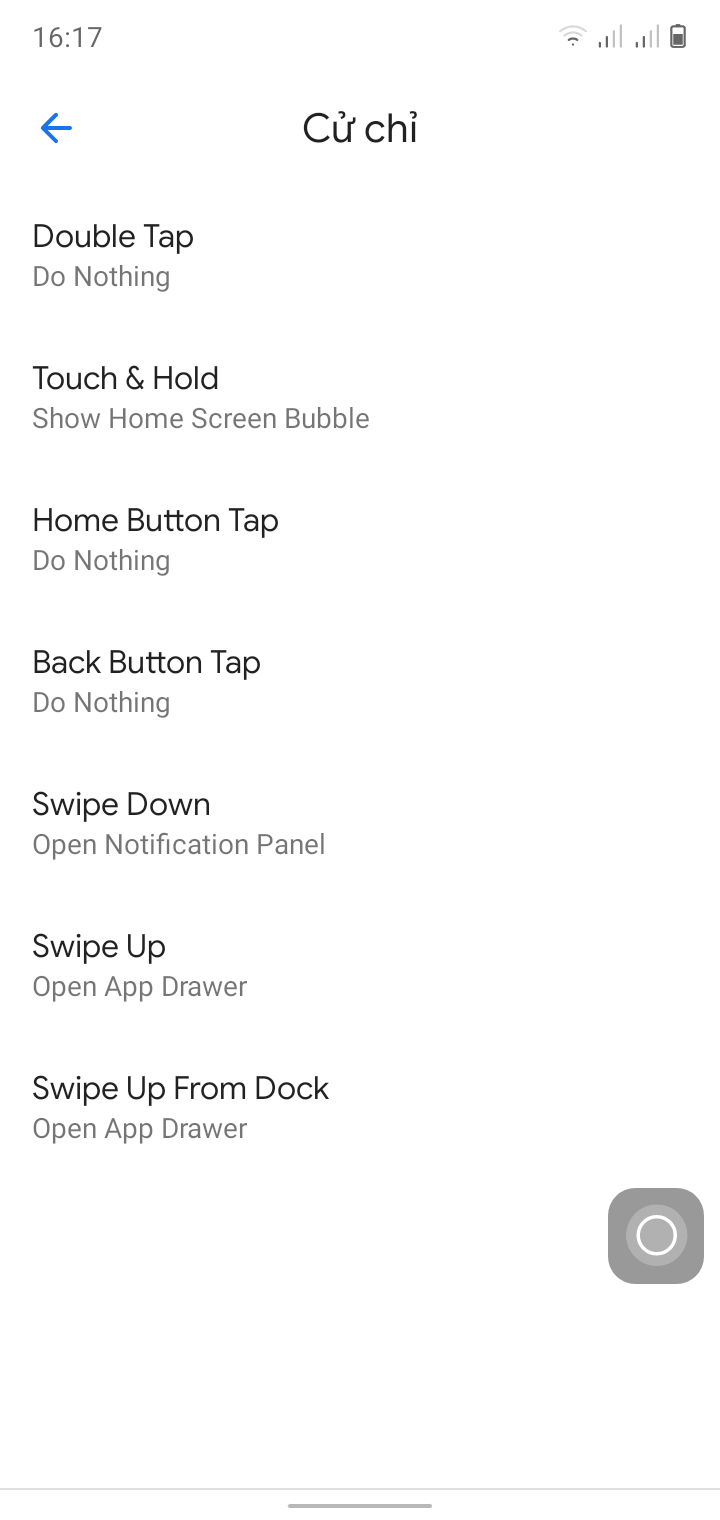Go back using the top-left arrow
The width and height of the screenshot is (720, 1520).
point(56,128)
